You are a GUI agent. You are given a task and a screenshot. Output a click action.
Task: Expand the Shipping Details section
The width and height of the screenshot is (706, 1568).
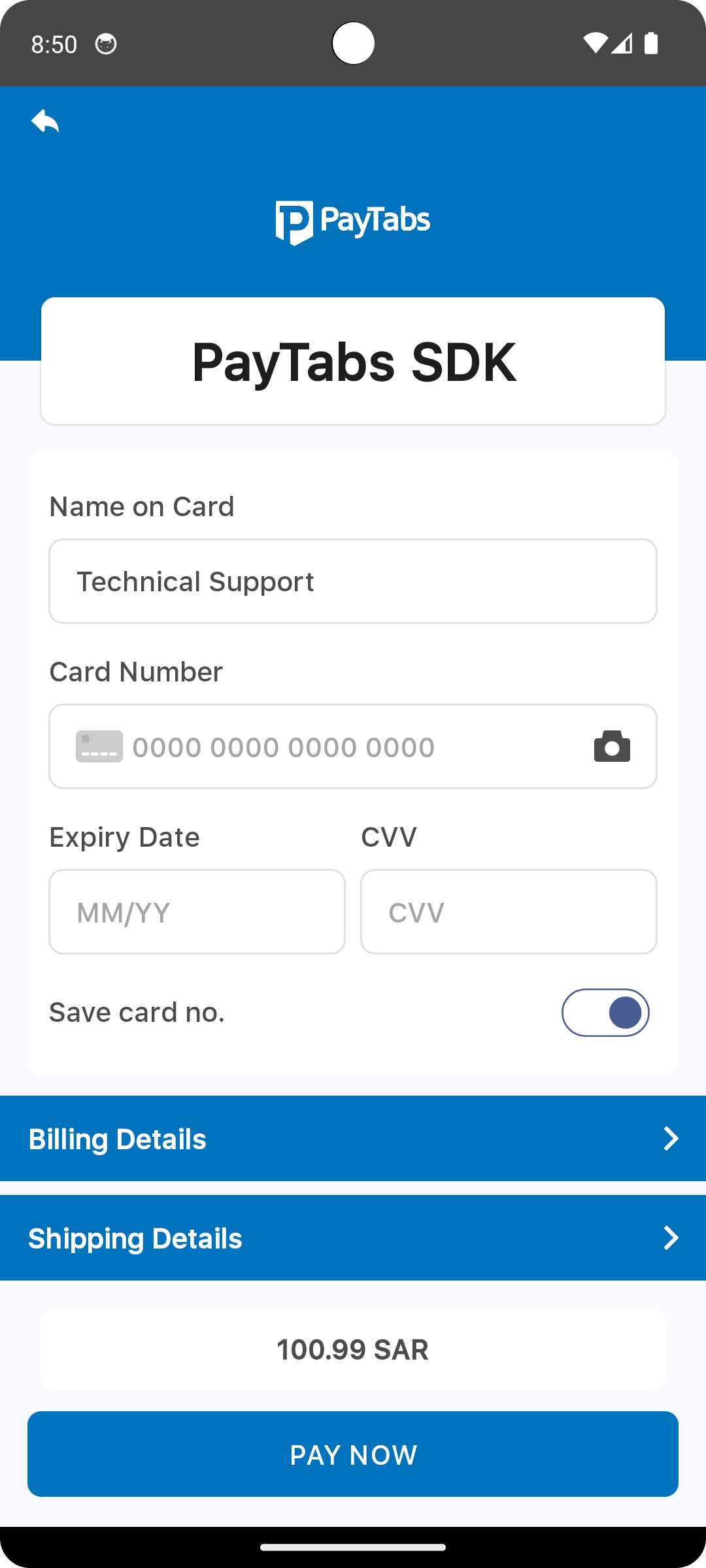[x=353, y=1238]
